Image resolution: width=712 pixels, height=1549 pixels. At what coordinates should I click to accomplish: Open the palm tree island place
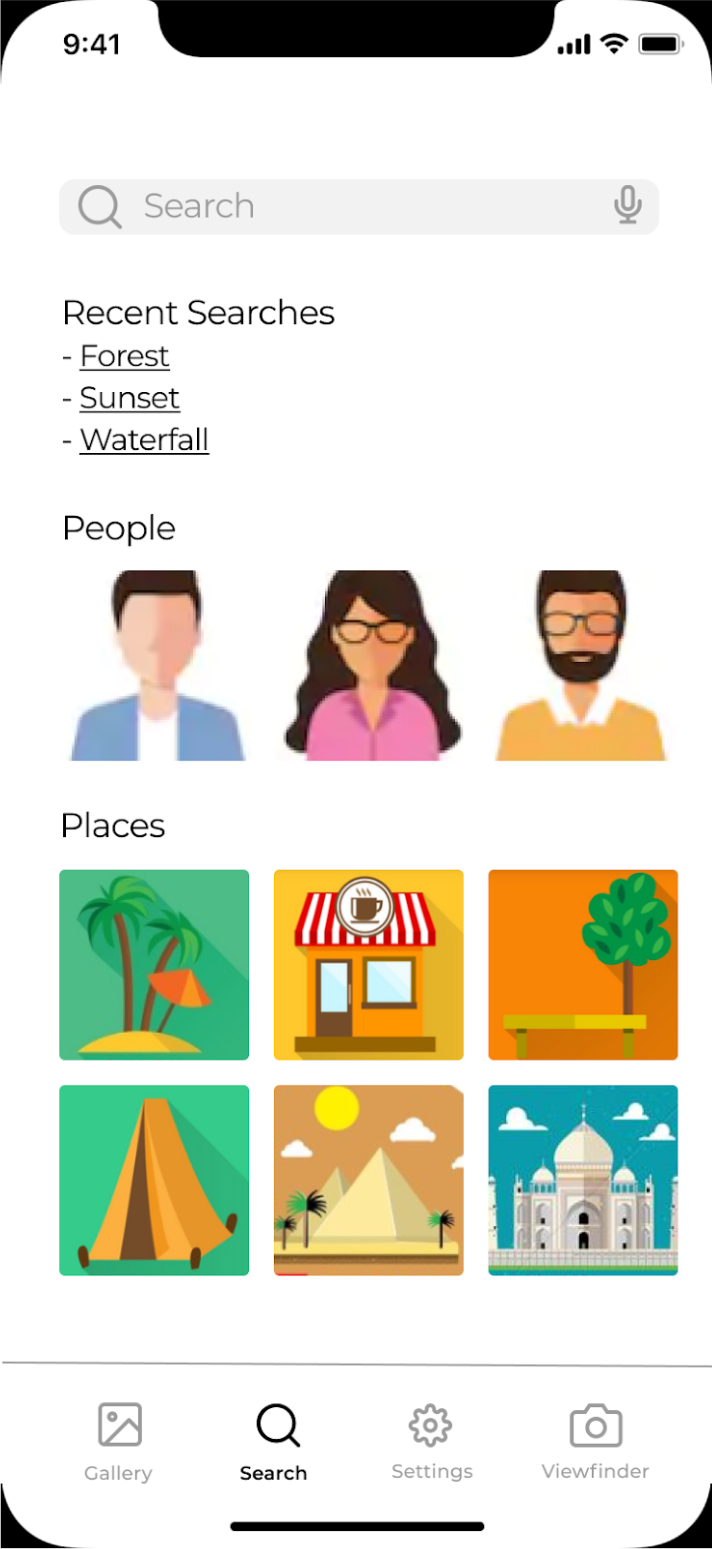click(x=154, y=965)
